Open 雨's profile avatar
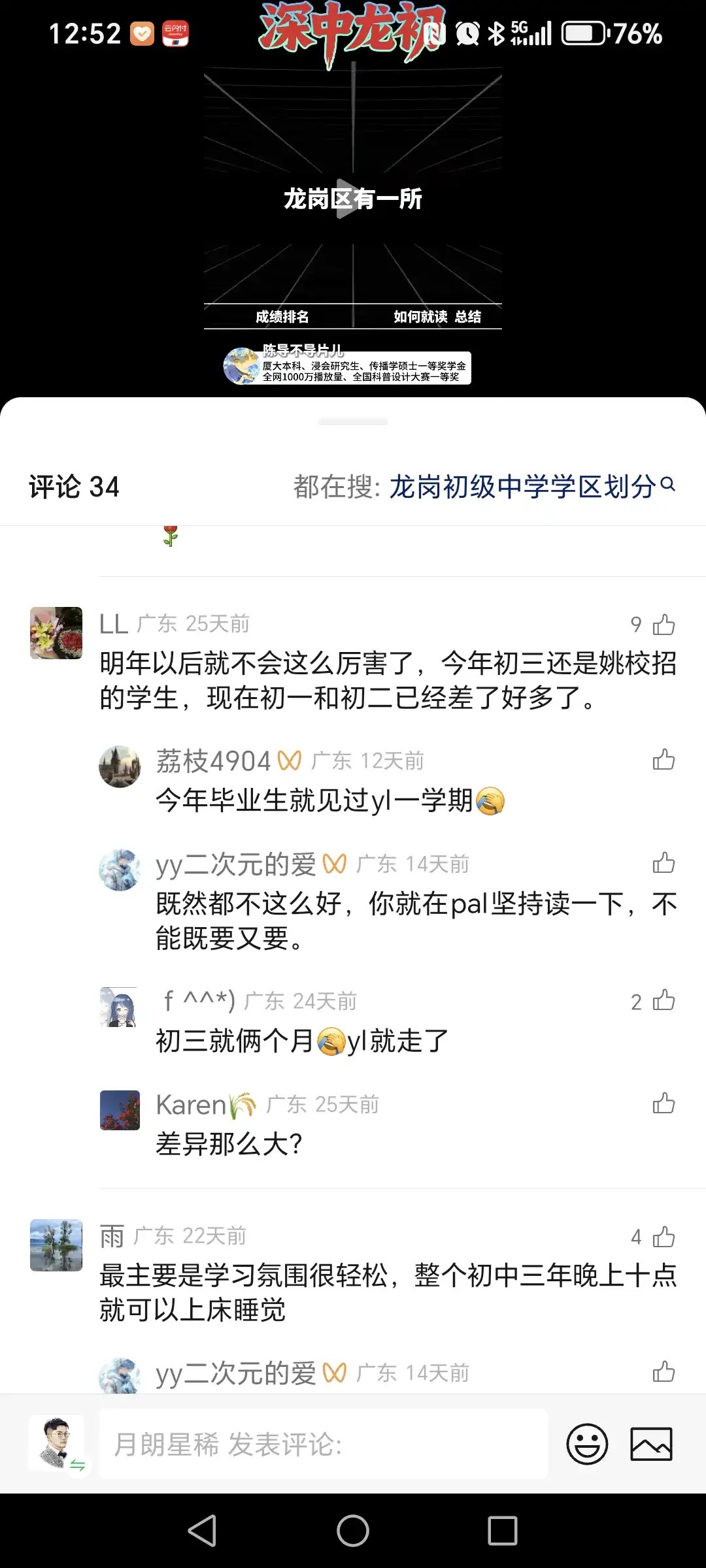Image resolution: width=706 pixels, height=1568 pixels. tap(56, 1245)
